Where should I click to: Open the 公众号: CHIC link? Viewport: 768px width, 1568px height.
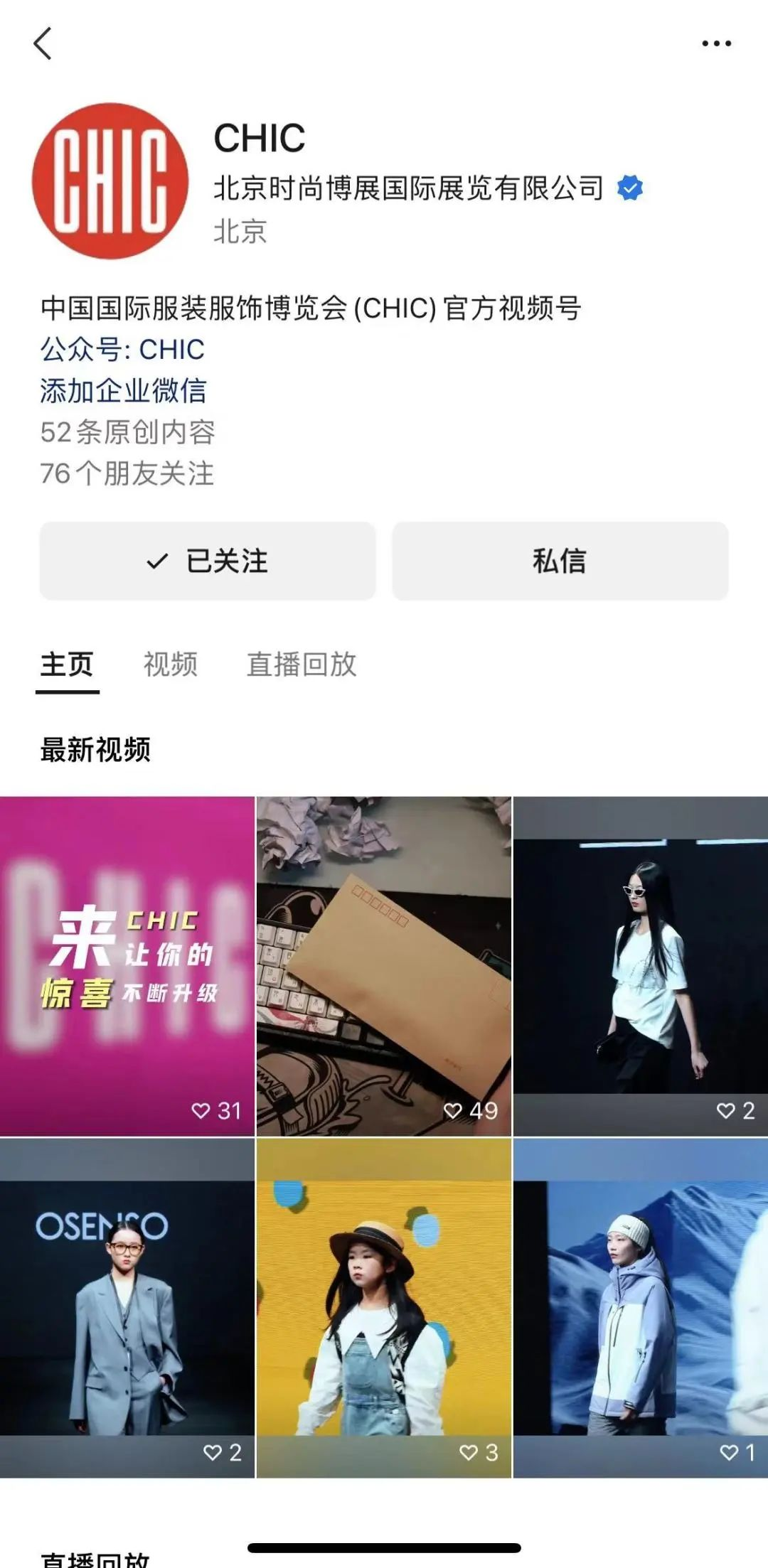tap(122, 350)
